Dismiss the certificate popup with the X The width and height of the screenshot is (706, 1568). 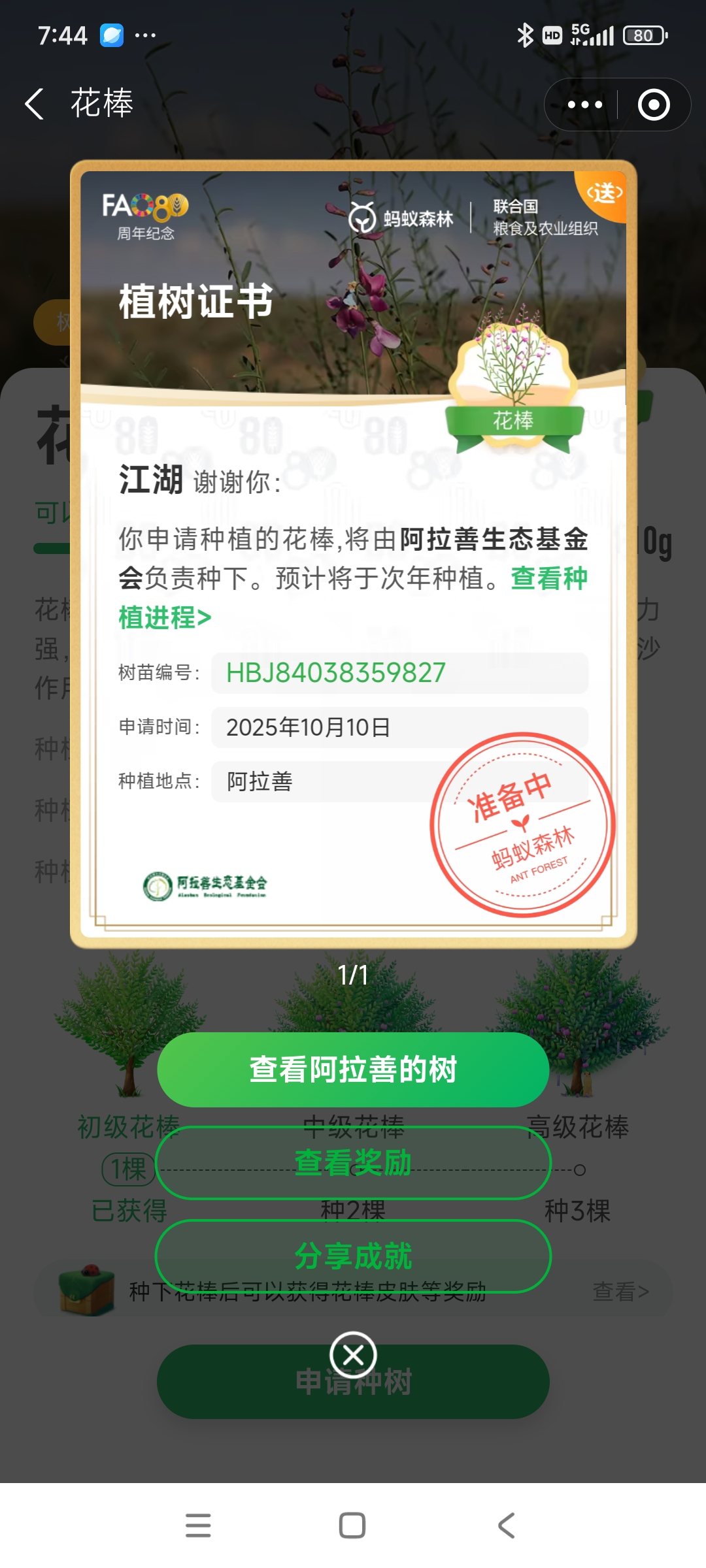click(353, 1355)
